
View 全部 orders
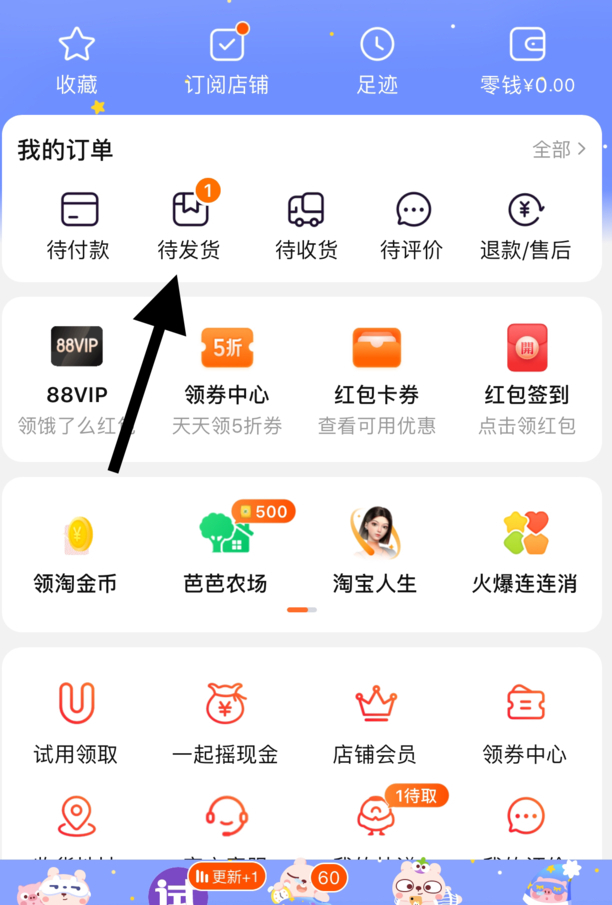[559, 150]
